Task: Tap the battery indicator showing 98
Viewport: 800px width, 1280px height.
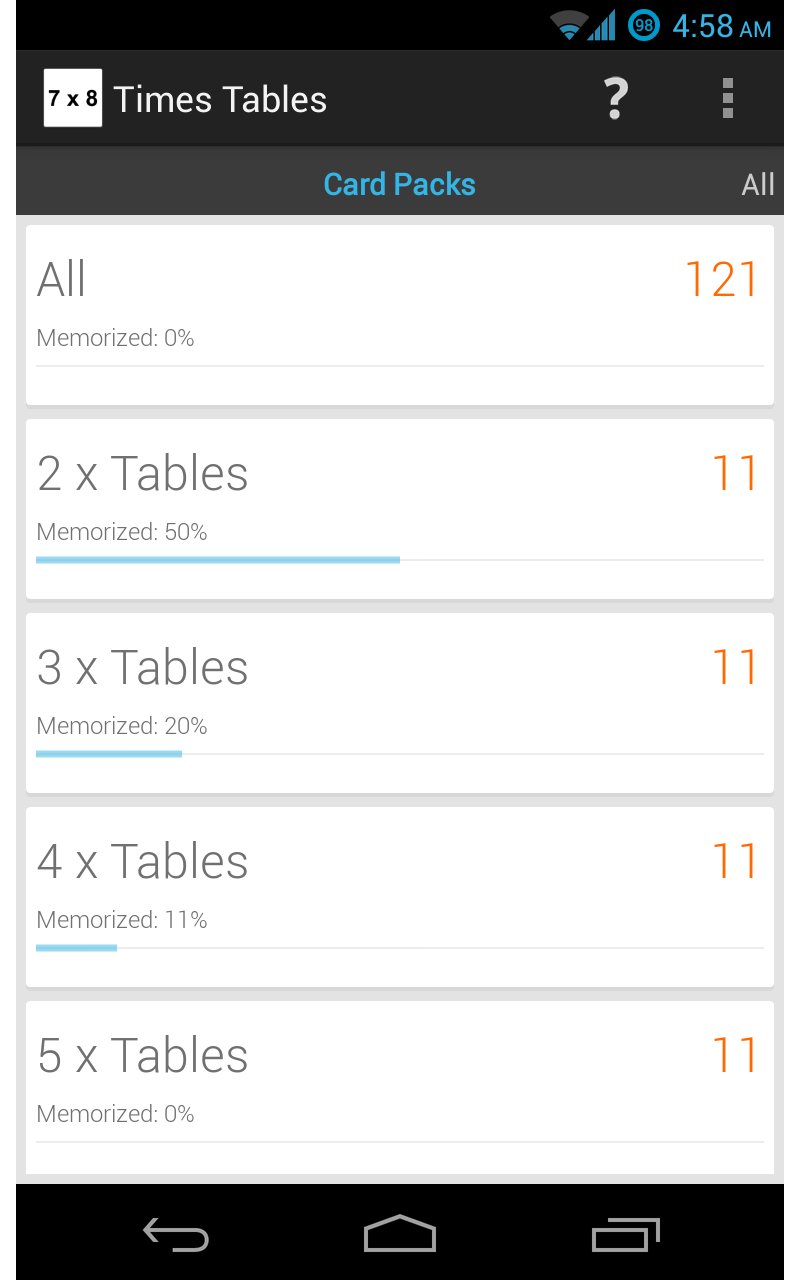Action: tap(643, 25)
